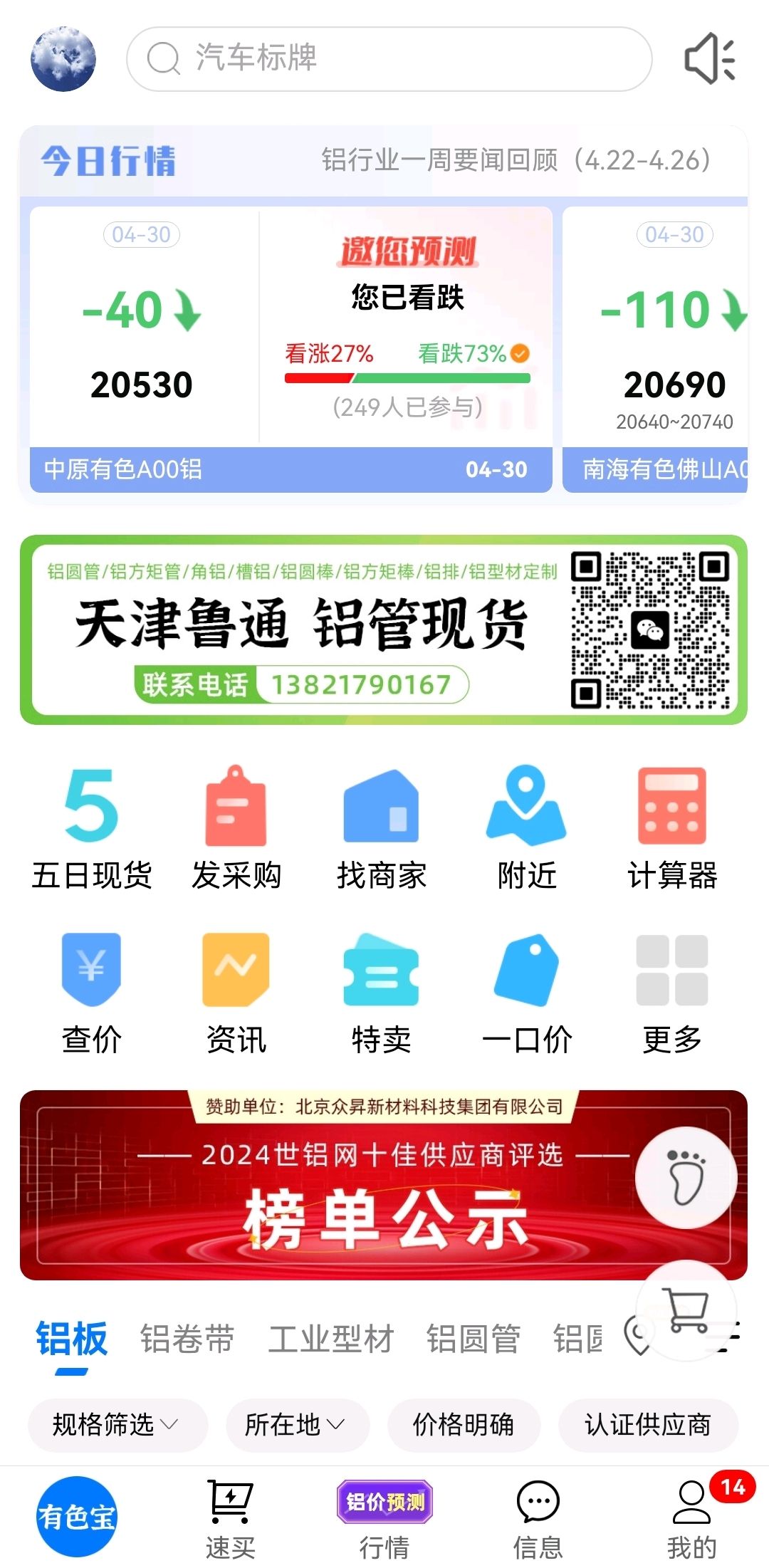Open the 附近 nearby map shortcut
This screenshot has width=769, height=1568.
[527, 828]
